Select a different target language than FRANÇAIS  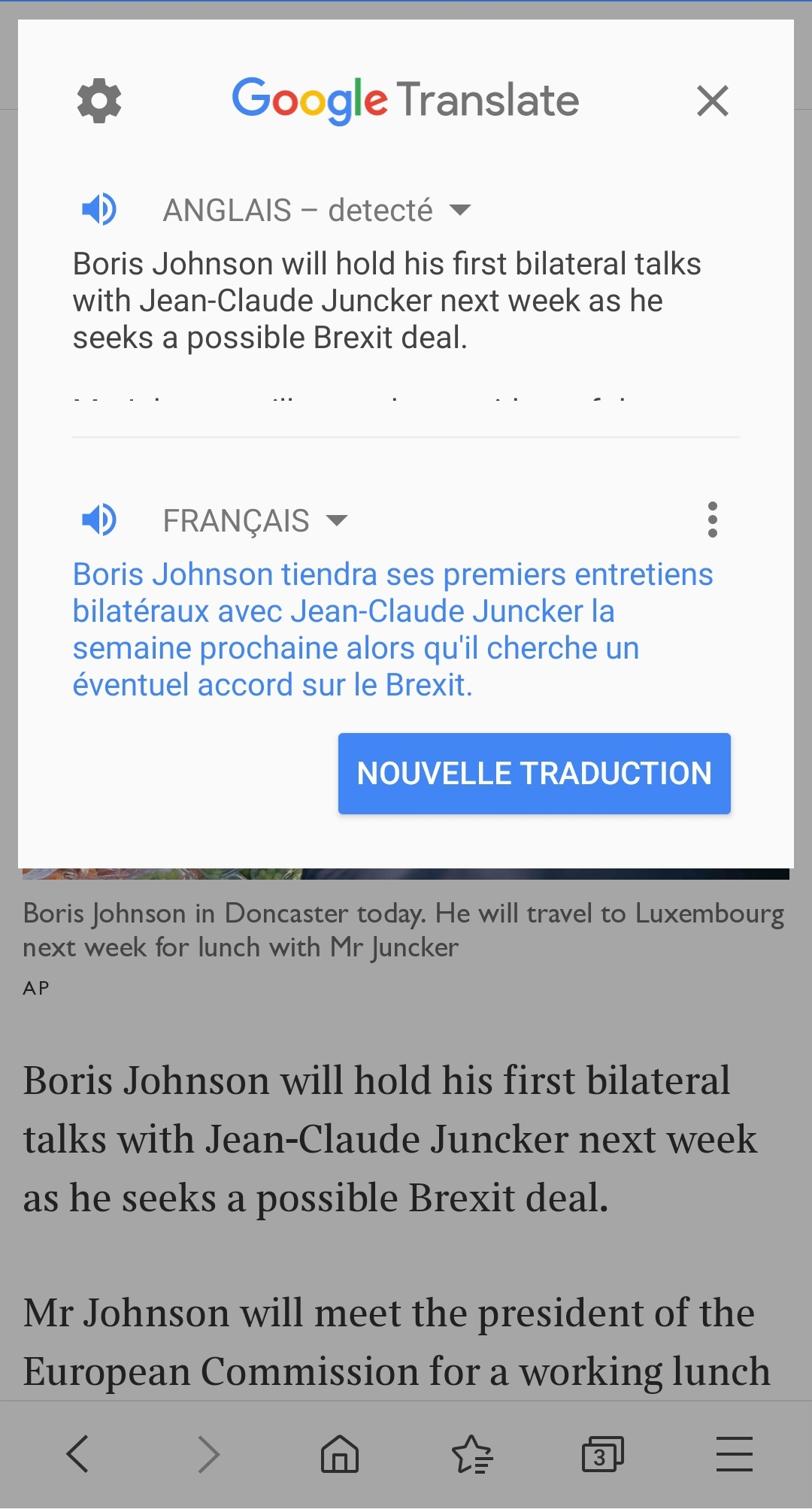pos(255,520)
